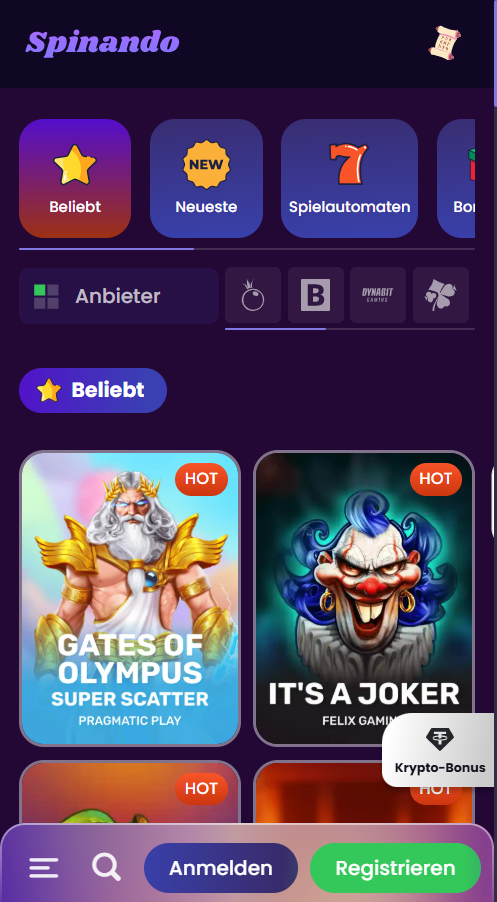The image size is (497, 902).
Task: Switch to the Spielautomaten category
Action: click(x=349, y=178)
